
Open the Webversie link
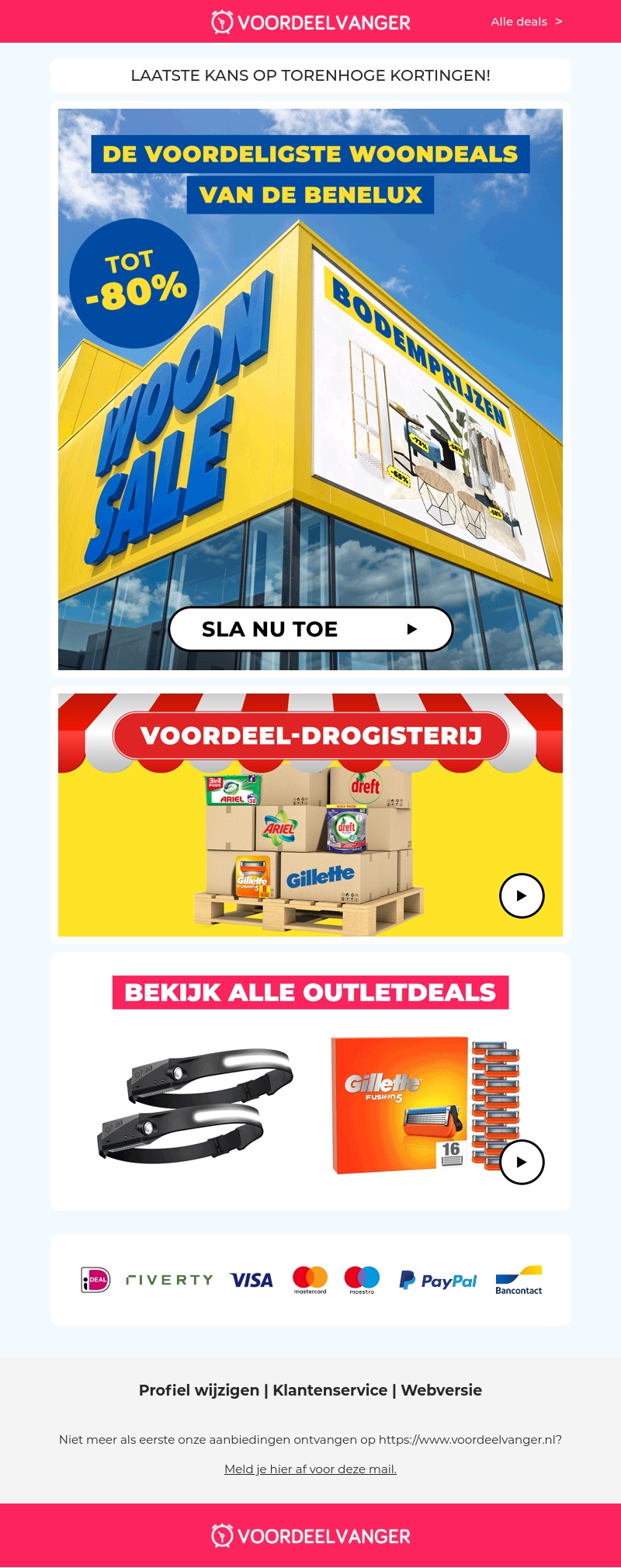(x=441, y=1390)
